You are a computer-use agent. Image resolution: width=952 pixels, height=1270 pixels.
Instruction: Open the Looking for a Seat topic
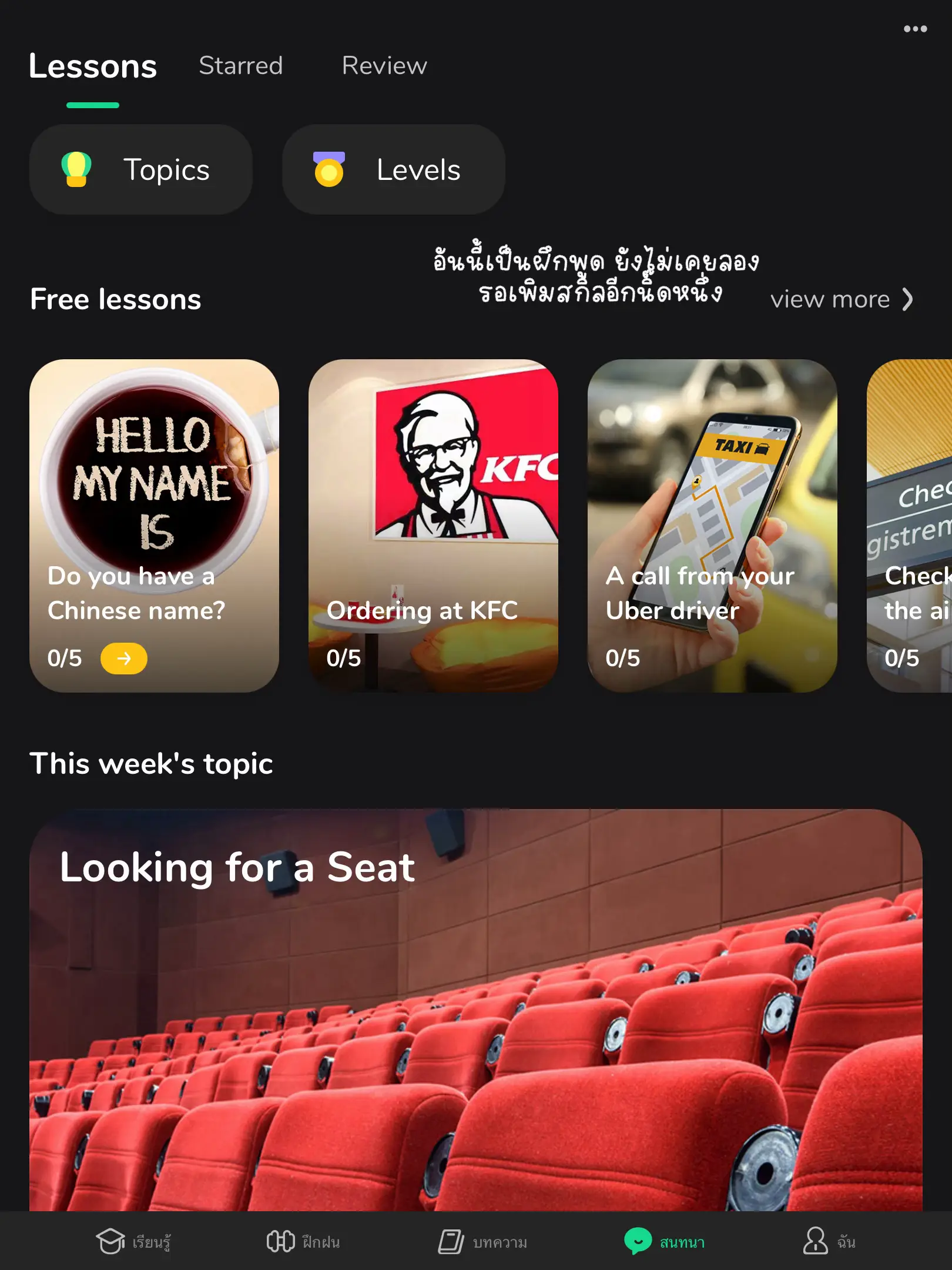click(x=476, y=1000)
